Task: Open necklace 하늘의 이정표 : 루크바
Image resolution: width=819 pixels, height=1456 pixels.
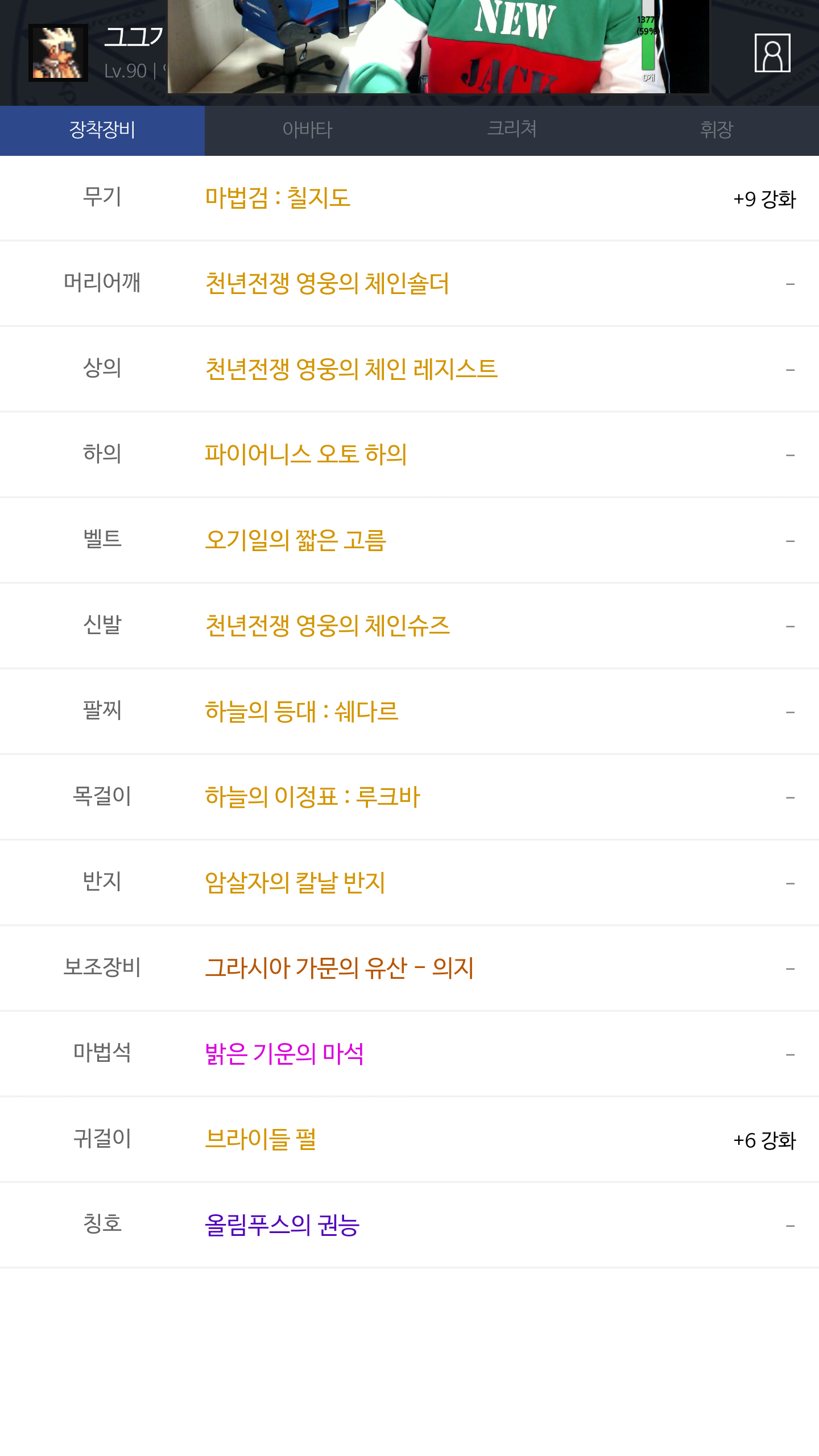Action: (312, 797)
